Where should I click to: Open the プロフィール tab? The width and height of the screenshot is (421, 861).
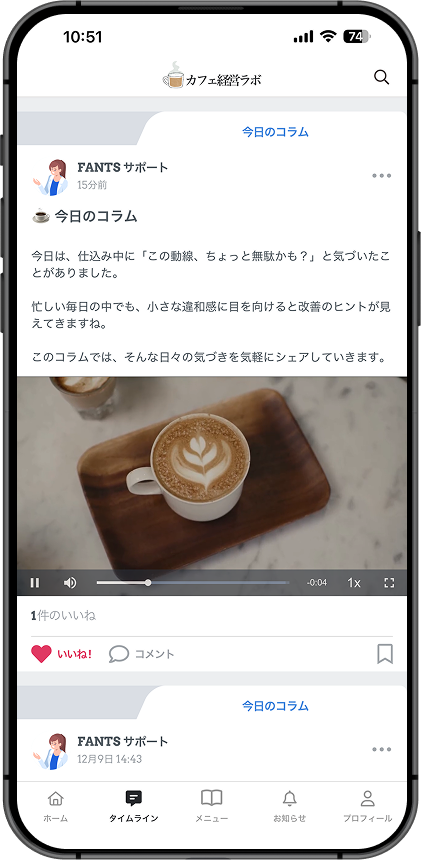point(367,806)
